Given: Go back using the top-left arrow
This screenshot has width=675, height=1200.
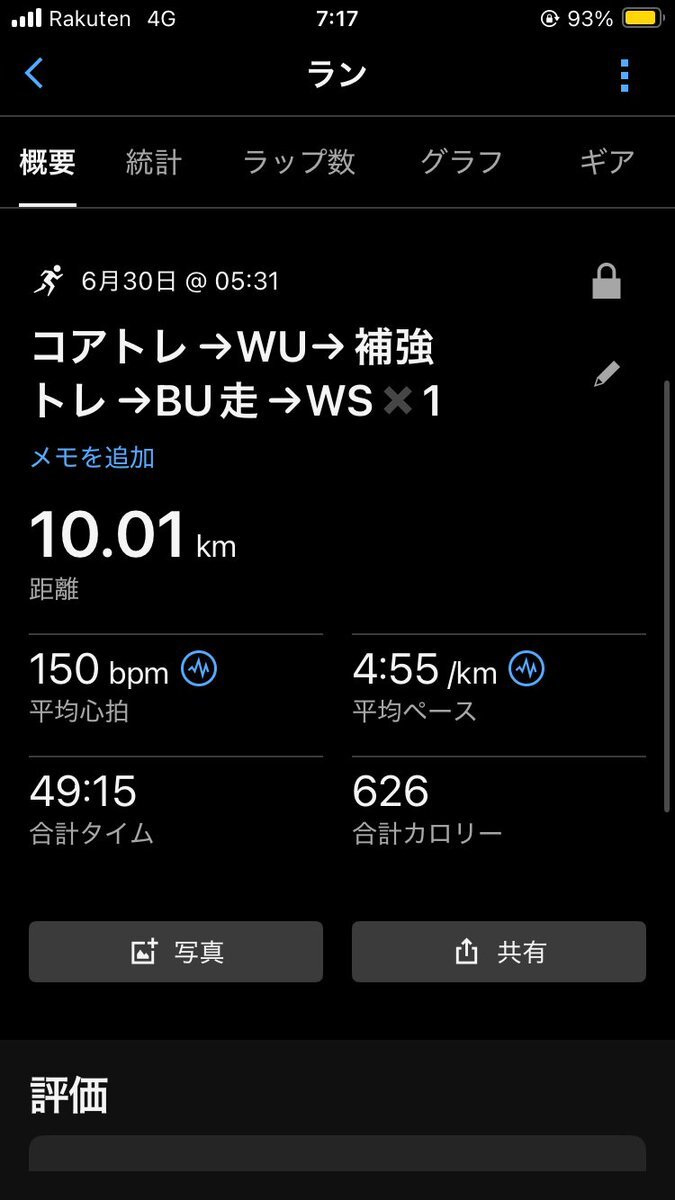Looking at the screenshot, I should pyautogui.click(x=34, y=74).
